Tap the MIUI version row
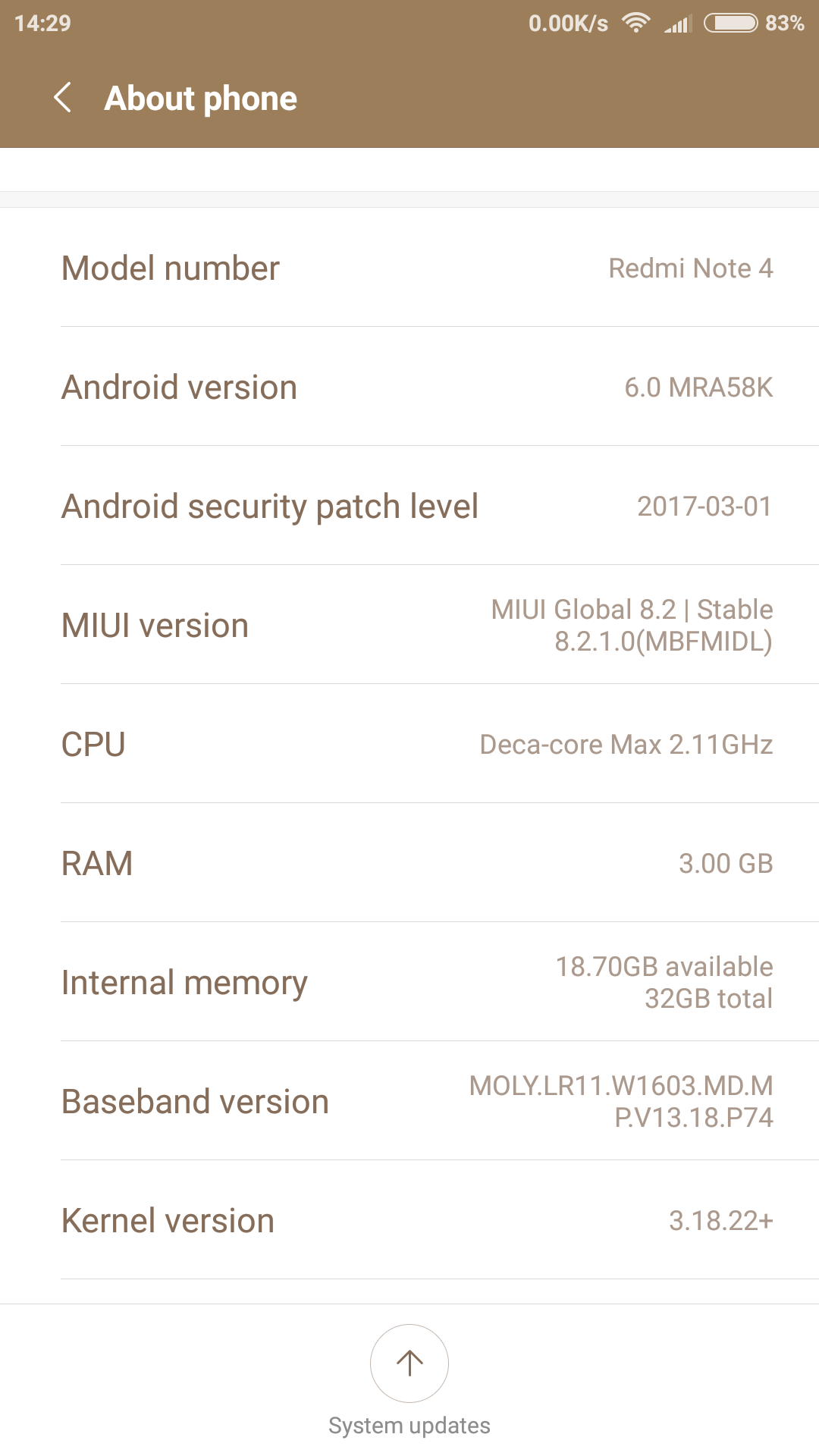 click(409, 625)
